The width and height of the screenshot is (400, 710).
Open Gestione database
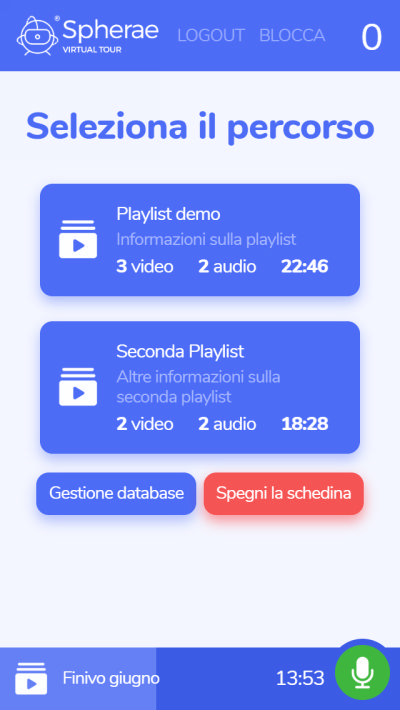116,494
